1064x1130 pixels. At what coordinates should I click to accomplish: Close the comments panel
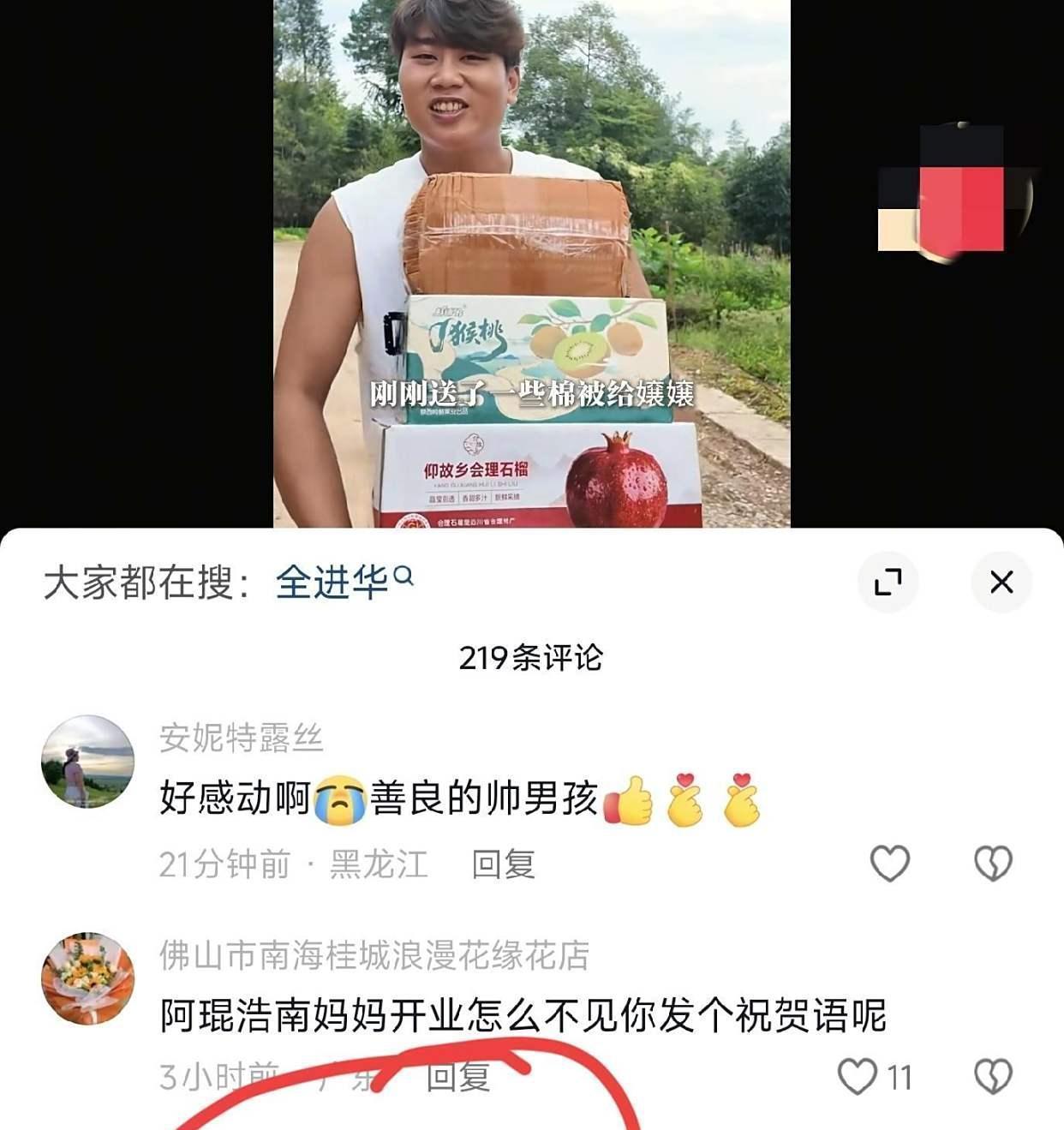(x=1001, y=583)
